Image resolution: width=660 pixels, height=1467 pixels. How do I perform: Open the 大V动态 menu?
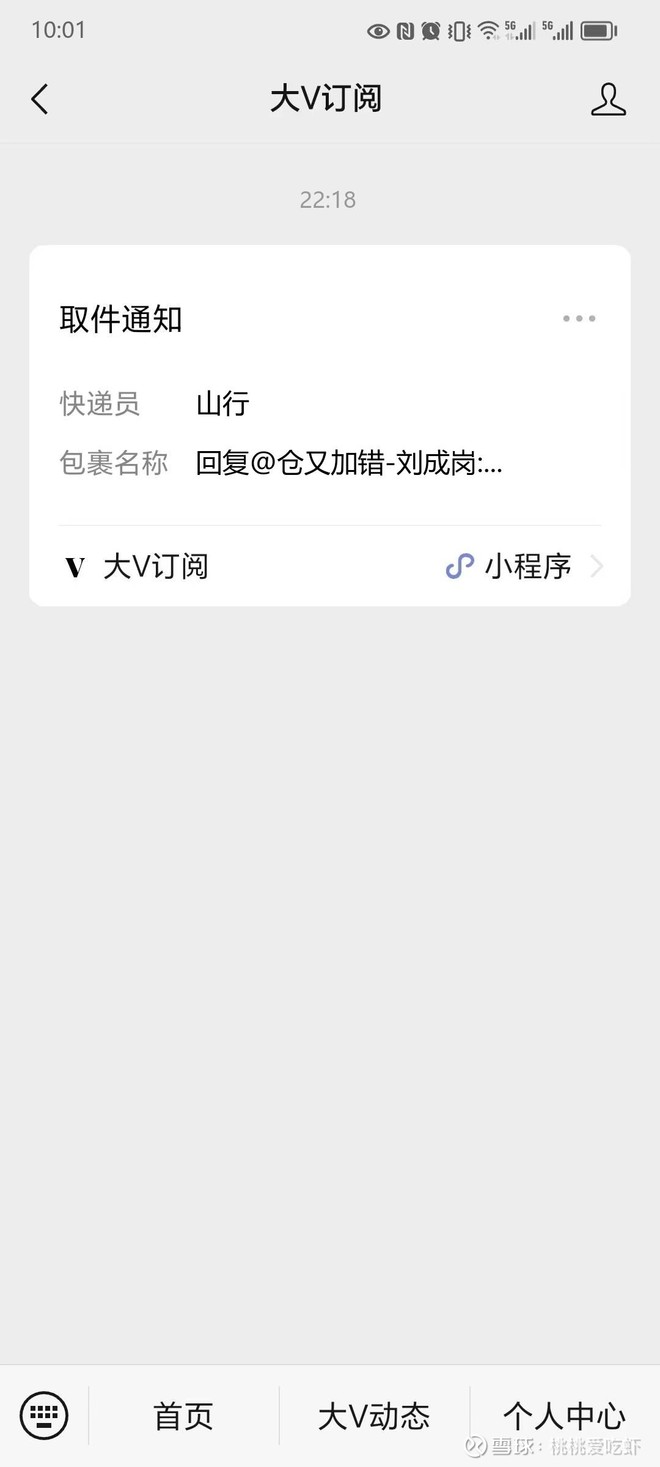[x=374, y=1415]
